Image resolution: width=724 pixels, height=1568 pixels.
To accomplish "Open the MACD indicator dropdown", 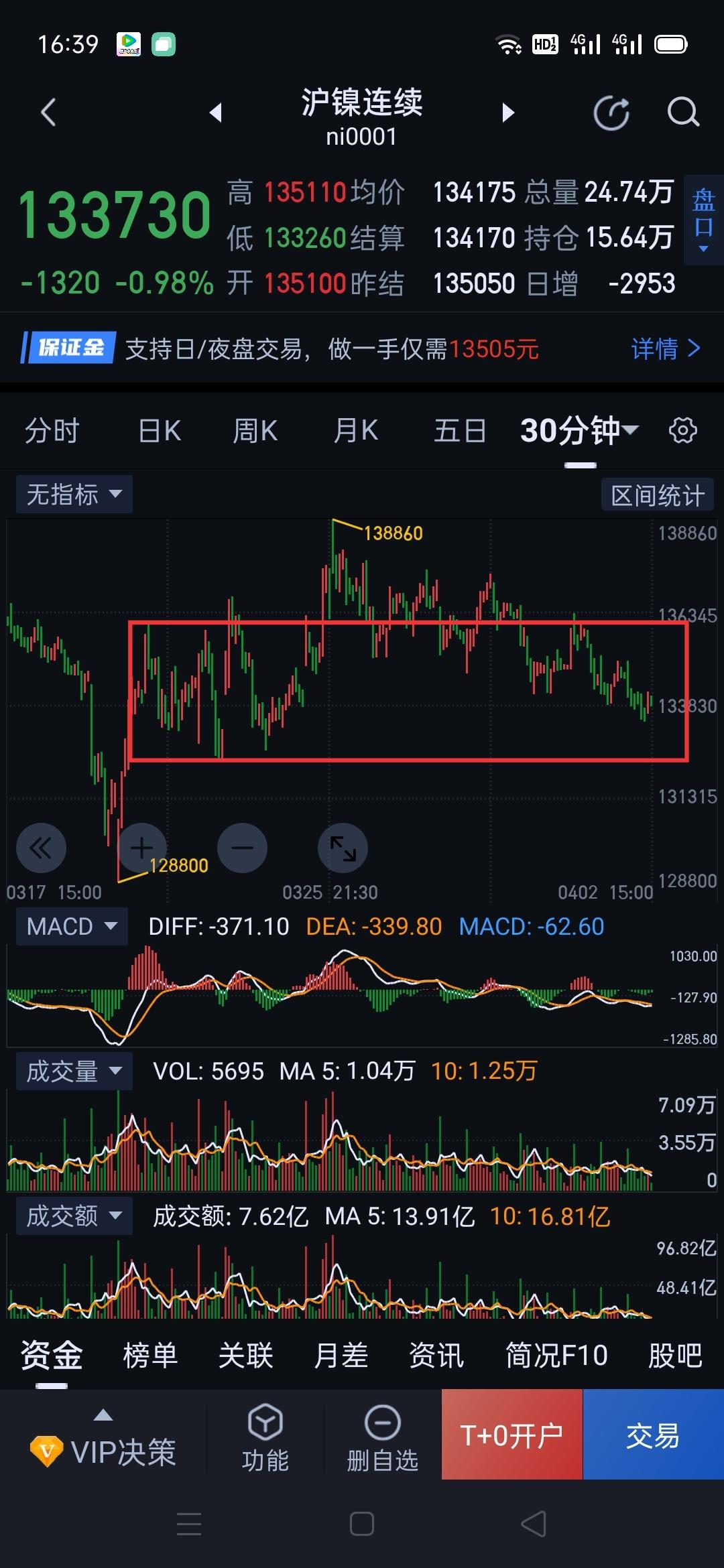I will 70,926.
